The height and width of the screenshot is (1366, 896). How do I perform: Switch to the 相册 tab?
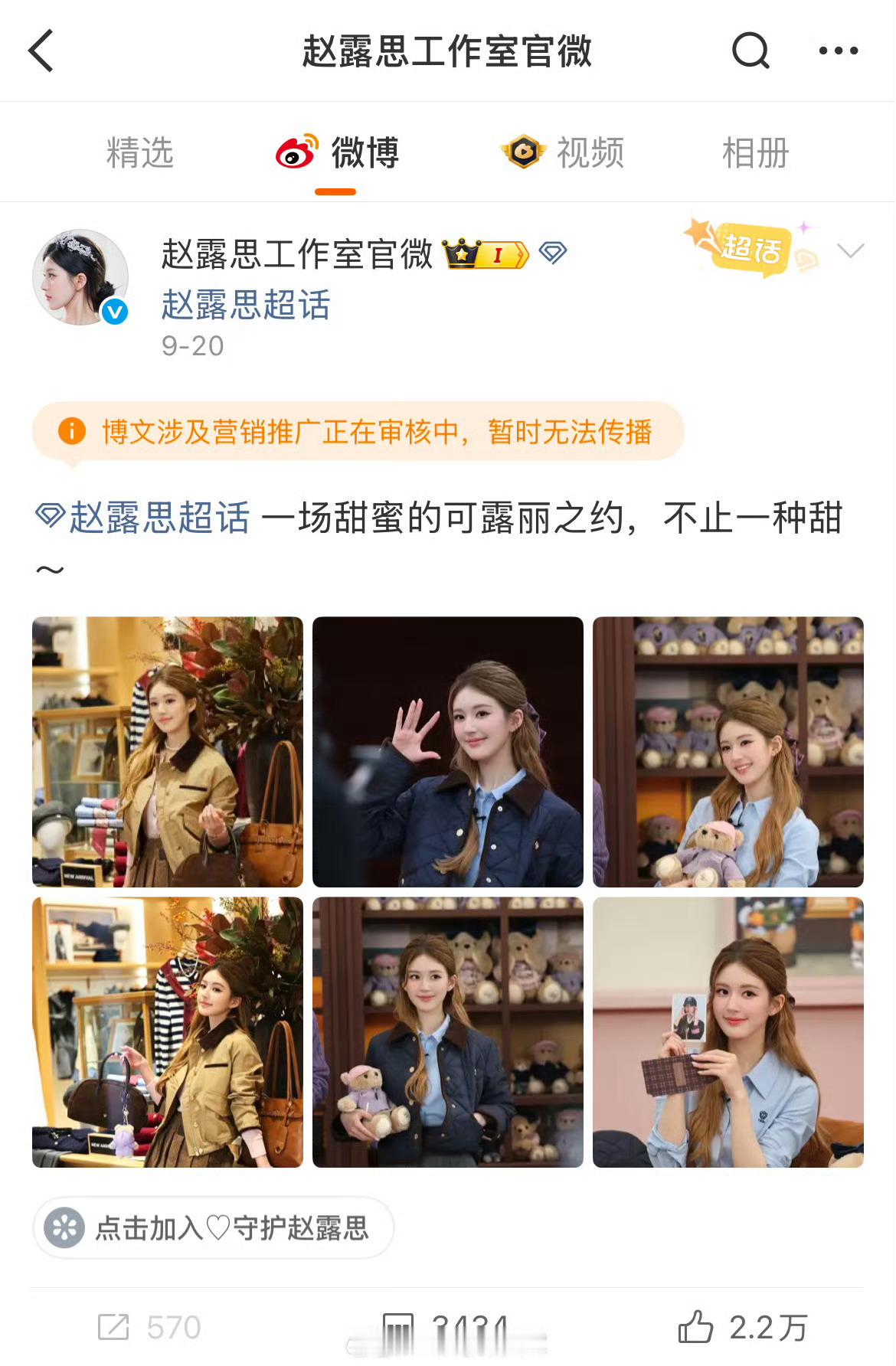point(753,152)
